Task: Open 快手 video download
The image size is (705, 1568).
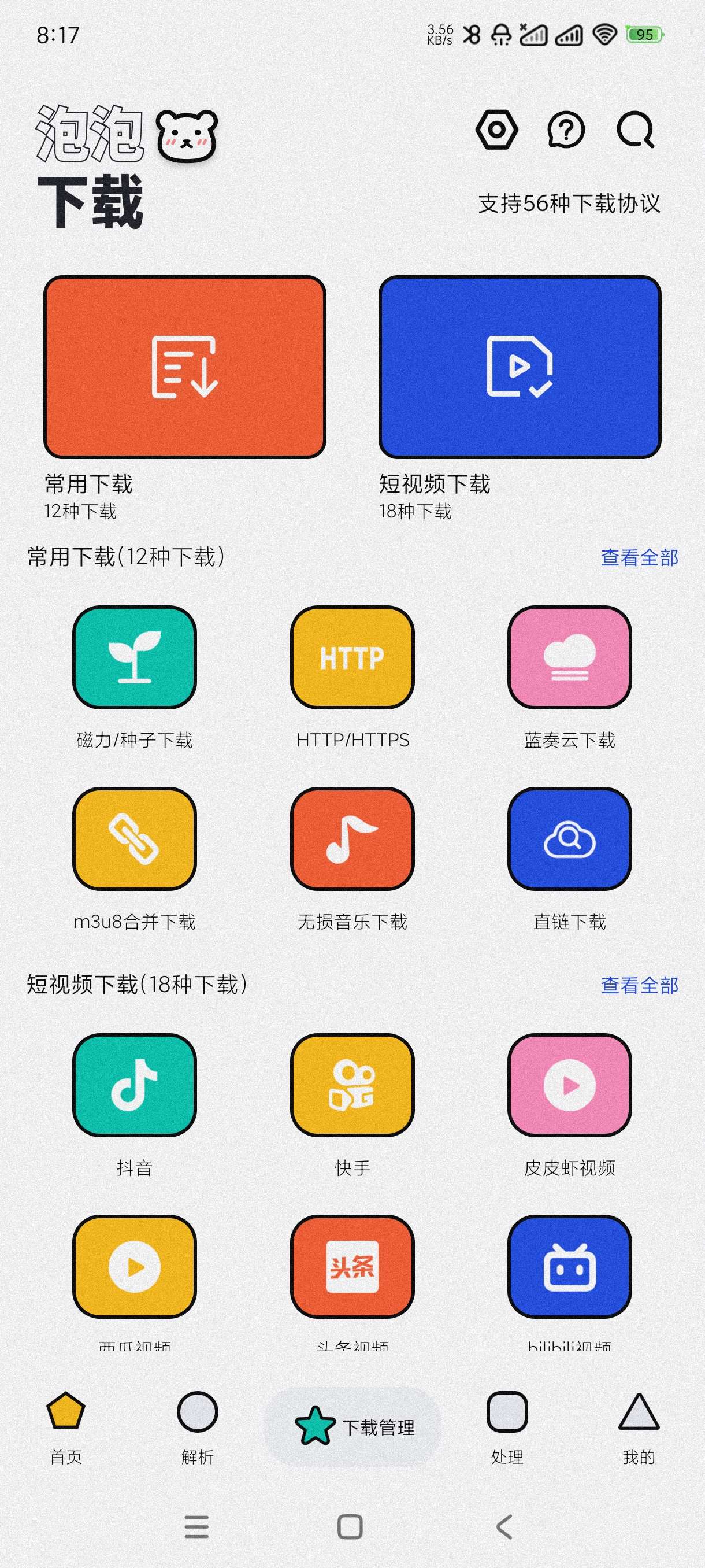Action: point(352,1085)
